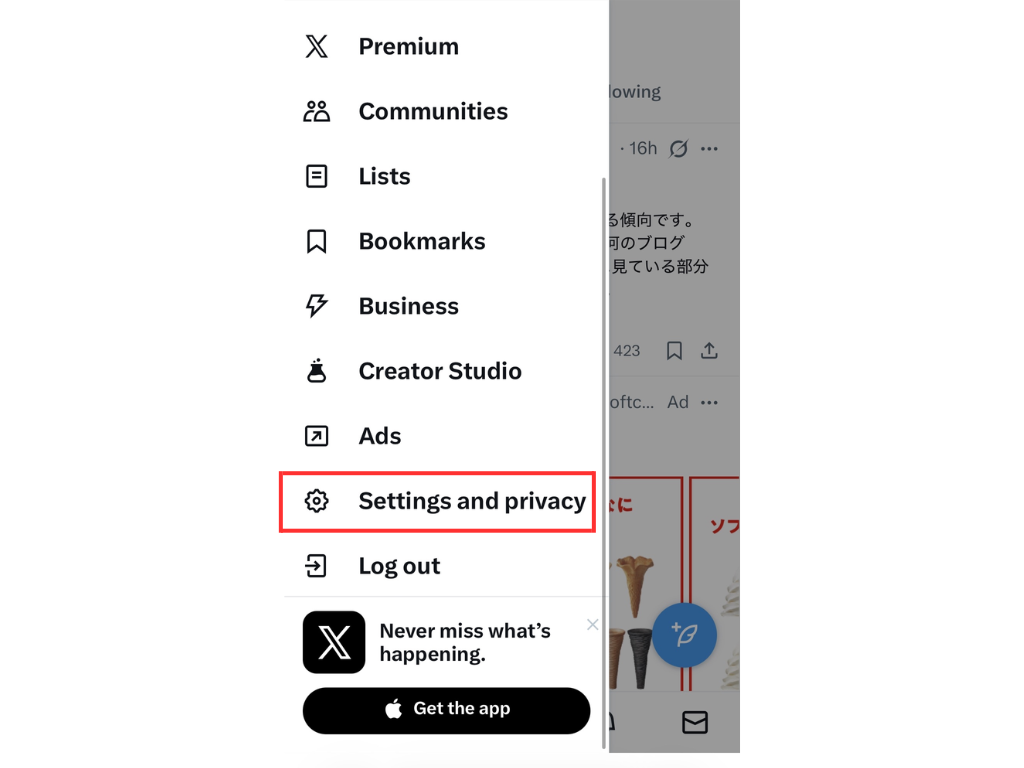The image size is (1024, 768).
Task: Bookmark the post with 423 views
Action: coord(674,351)
